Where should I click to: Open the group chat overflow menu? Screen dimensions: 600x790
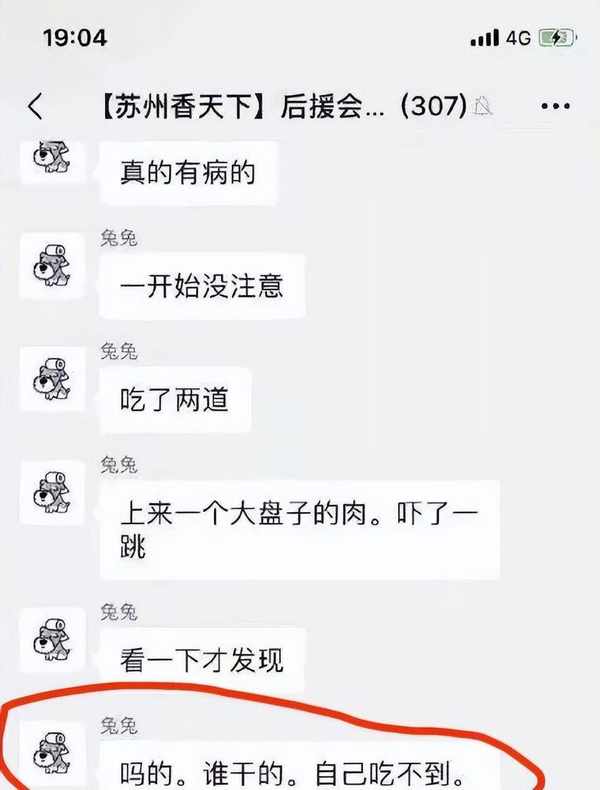click(x=555, y=106)
